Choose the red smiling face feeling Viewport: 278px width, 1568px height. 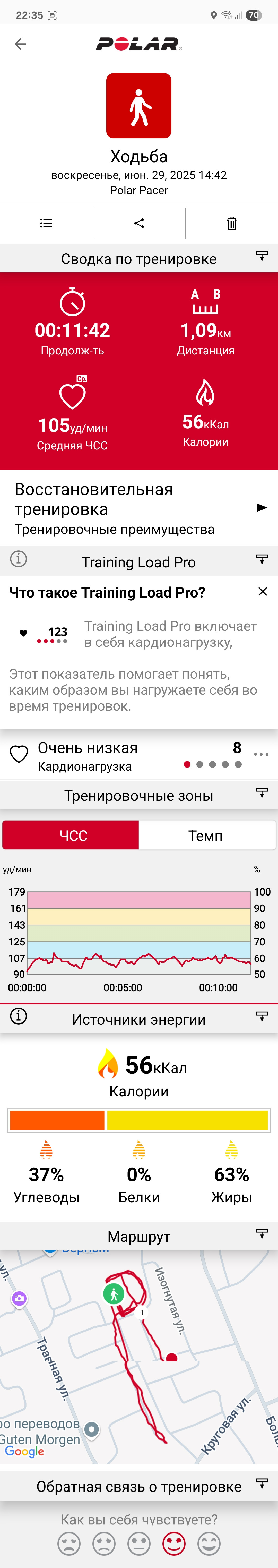pyautogui.click(x=174, y=1543)
